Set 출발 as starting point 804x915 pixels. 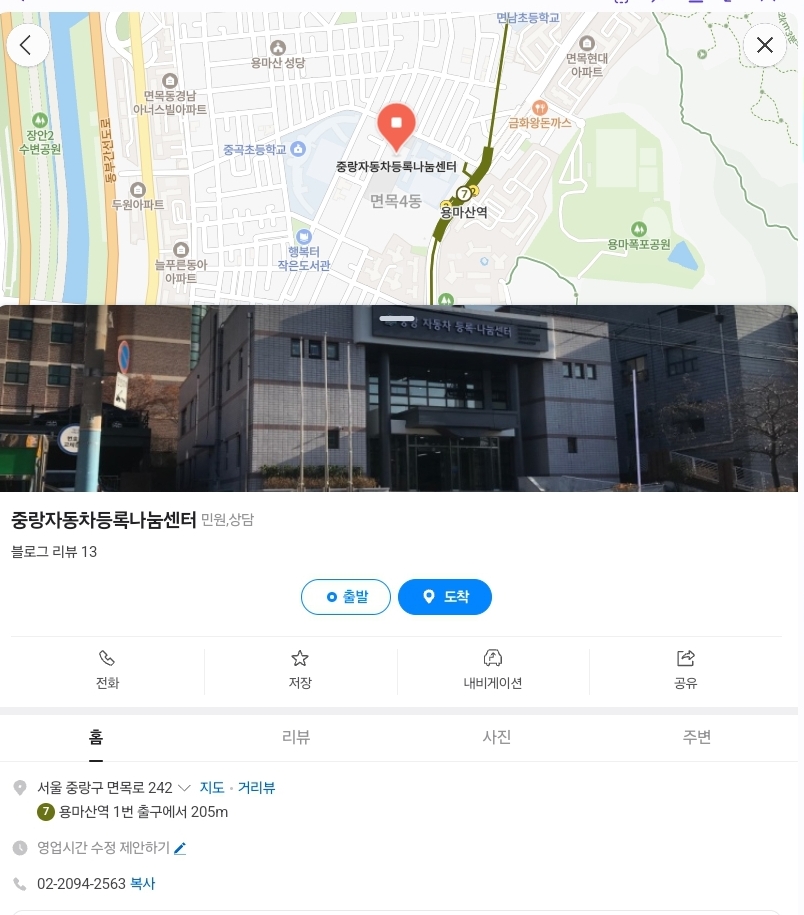pyautogui.click(x=346, y=597)
